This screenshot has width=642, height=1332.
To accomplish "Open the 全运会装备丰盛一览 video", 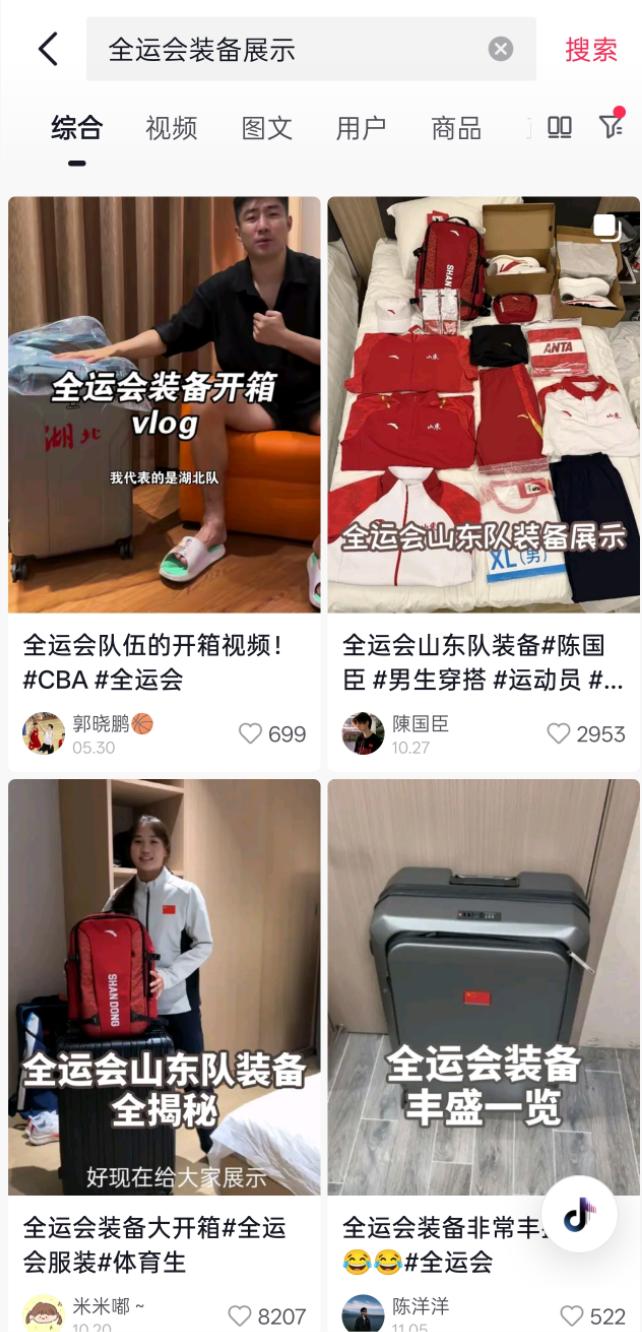I will (x=483, y=987).
